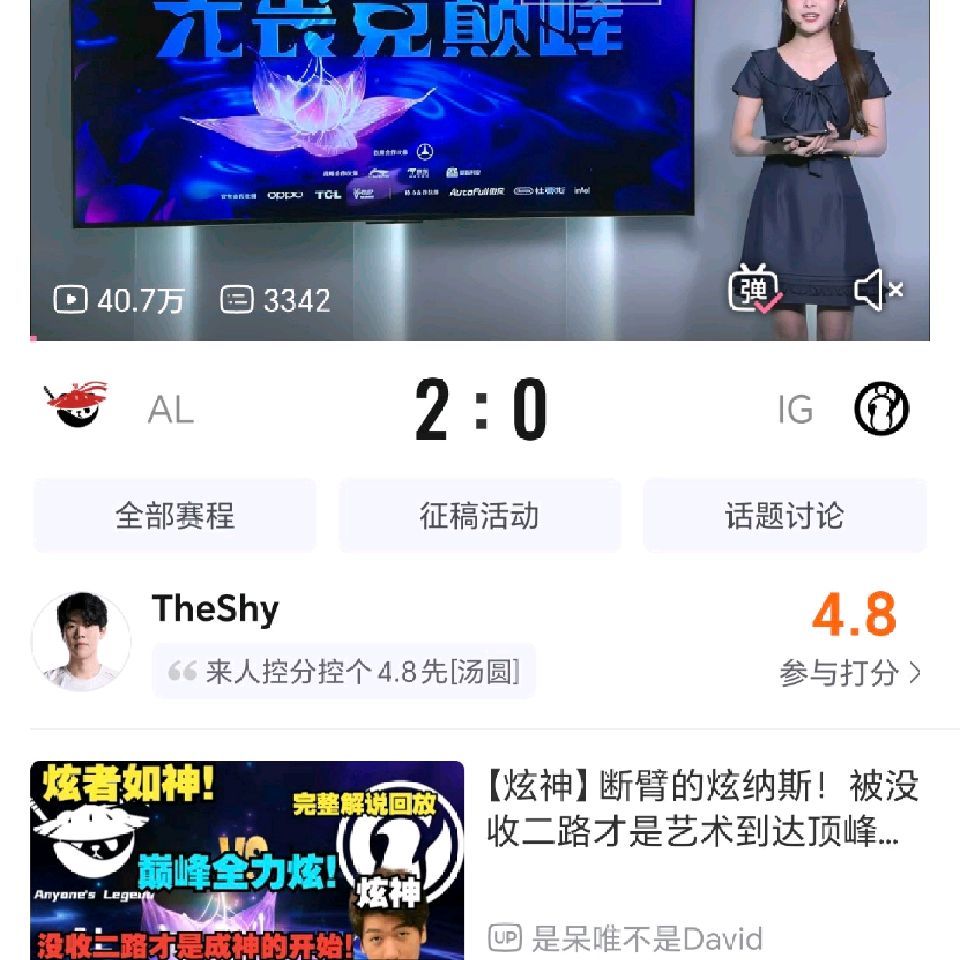
Task: Toggle the danmaku bullet comments icon
Action: coord(754,291)
